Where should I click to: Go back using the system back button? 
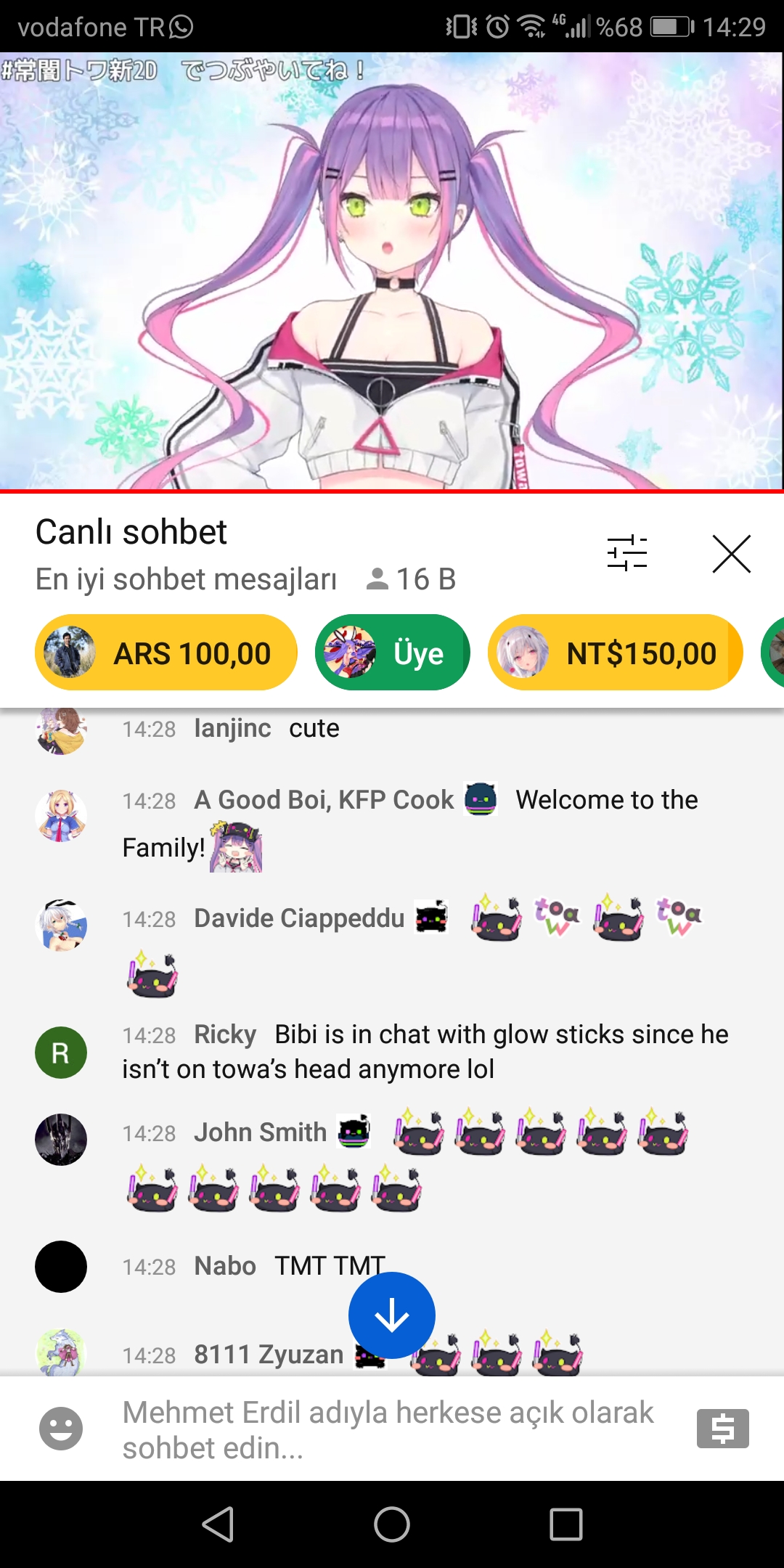click(x=218, y=1524)
